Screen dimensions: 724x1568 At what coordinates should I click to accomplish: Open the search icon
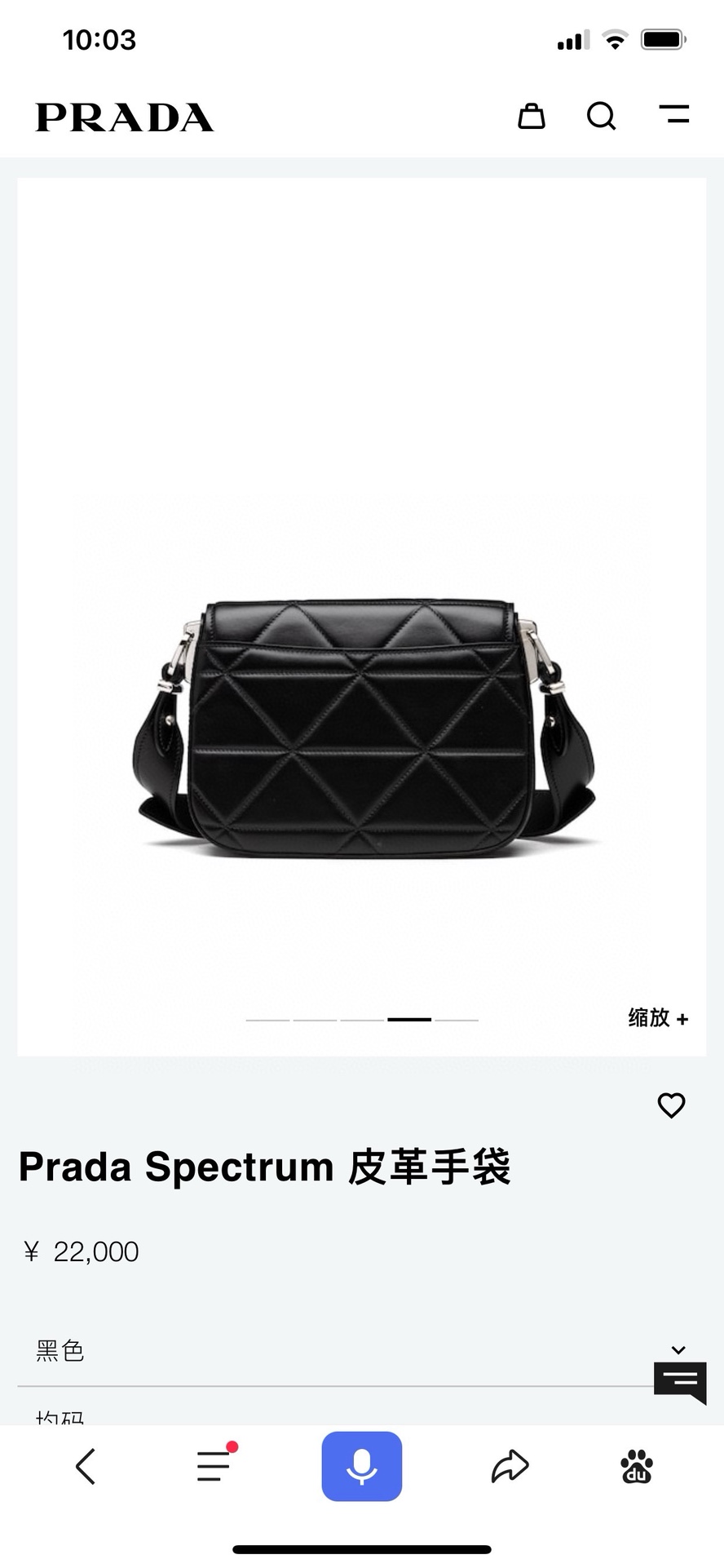pyautogui.click(x=601, y=116)
